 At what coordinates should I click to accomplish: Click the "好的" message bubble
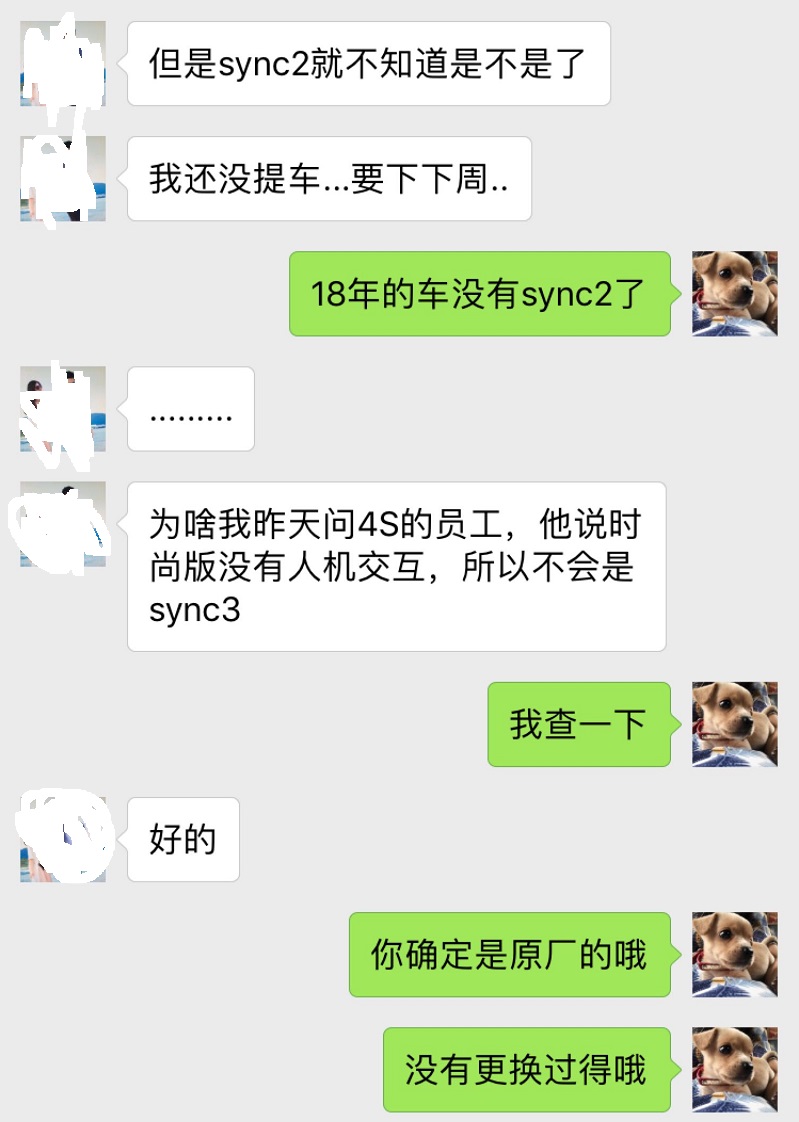(x=182, y=840)
